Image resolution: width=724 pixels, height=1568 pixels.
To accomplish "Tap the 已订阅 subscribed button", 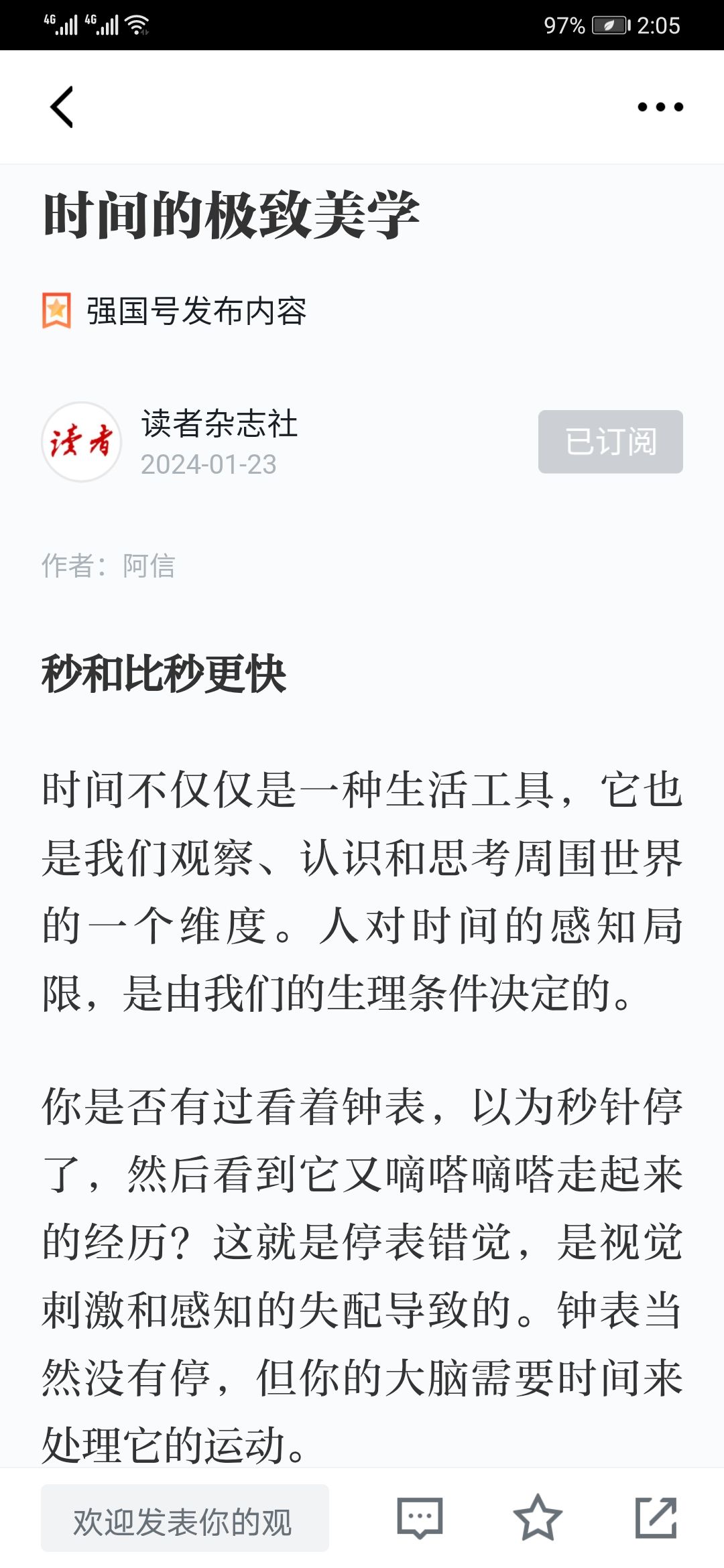I will point(611,442).
